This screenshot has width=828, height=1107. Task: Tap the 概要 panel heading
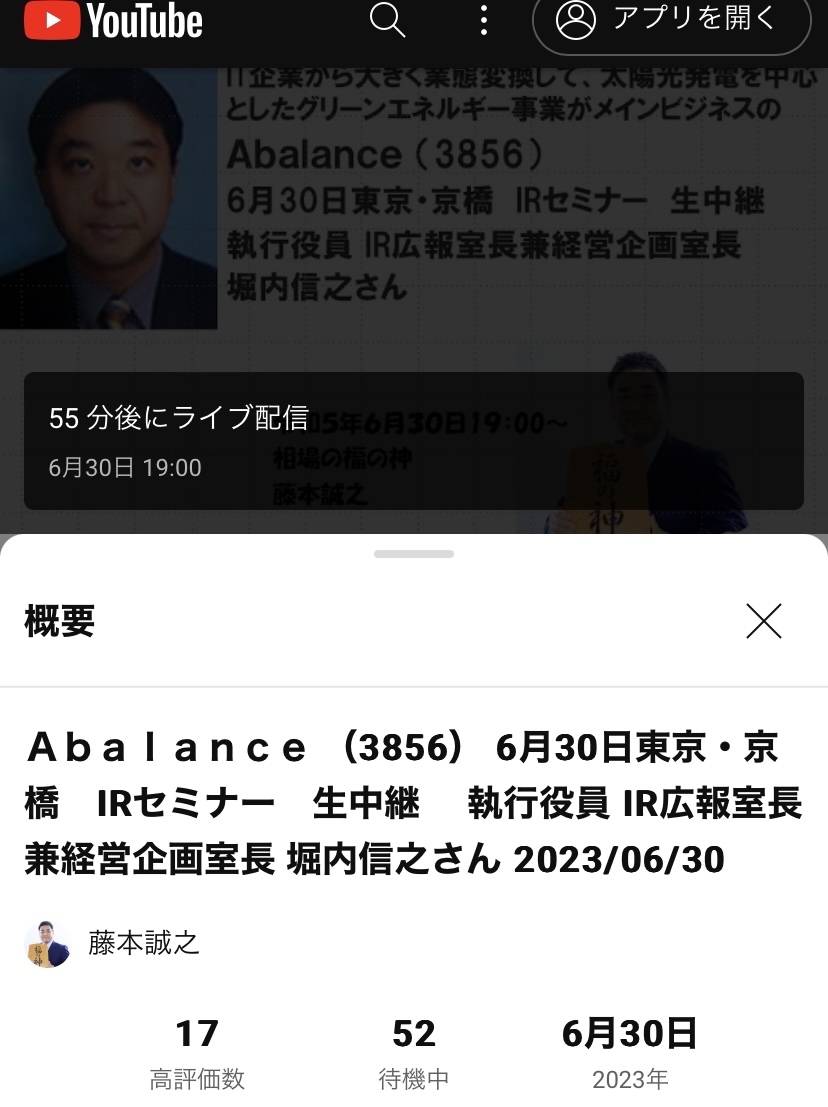(61, 621)
